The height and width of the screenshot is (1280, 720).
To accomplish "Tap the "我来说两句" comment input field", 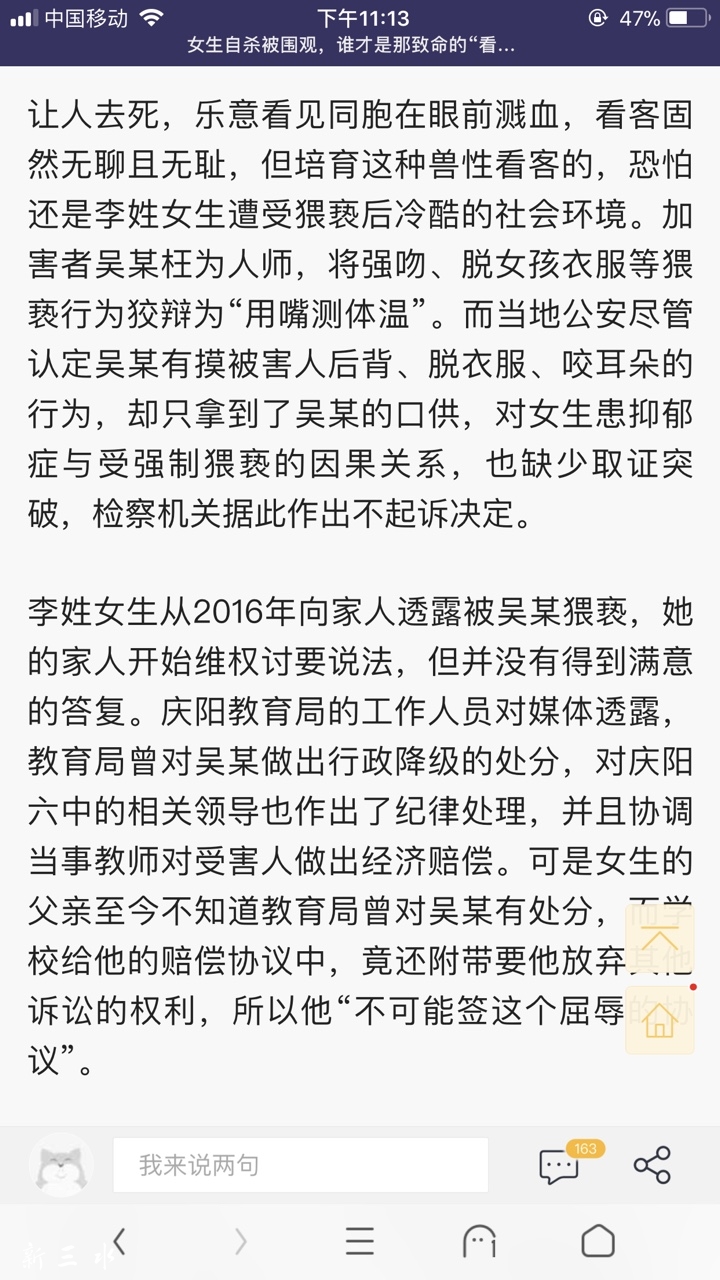I will coord(300,1165).
